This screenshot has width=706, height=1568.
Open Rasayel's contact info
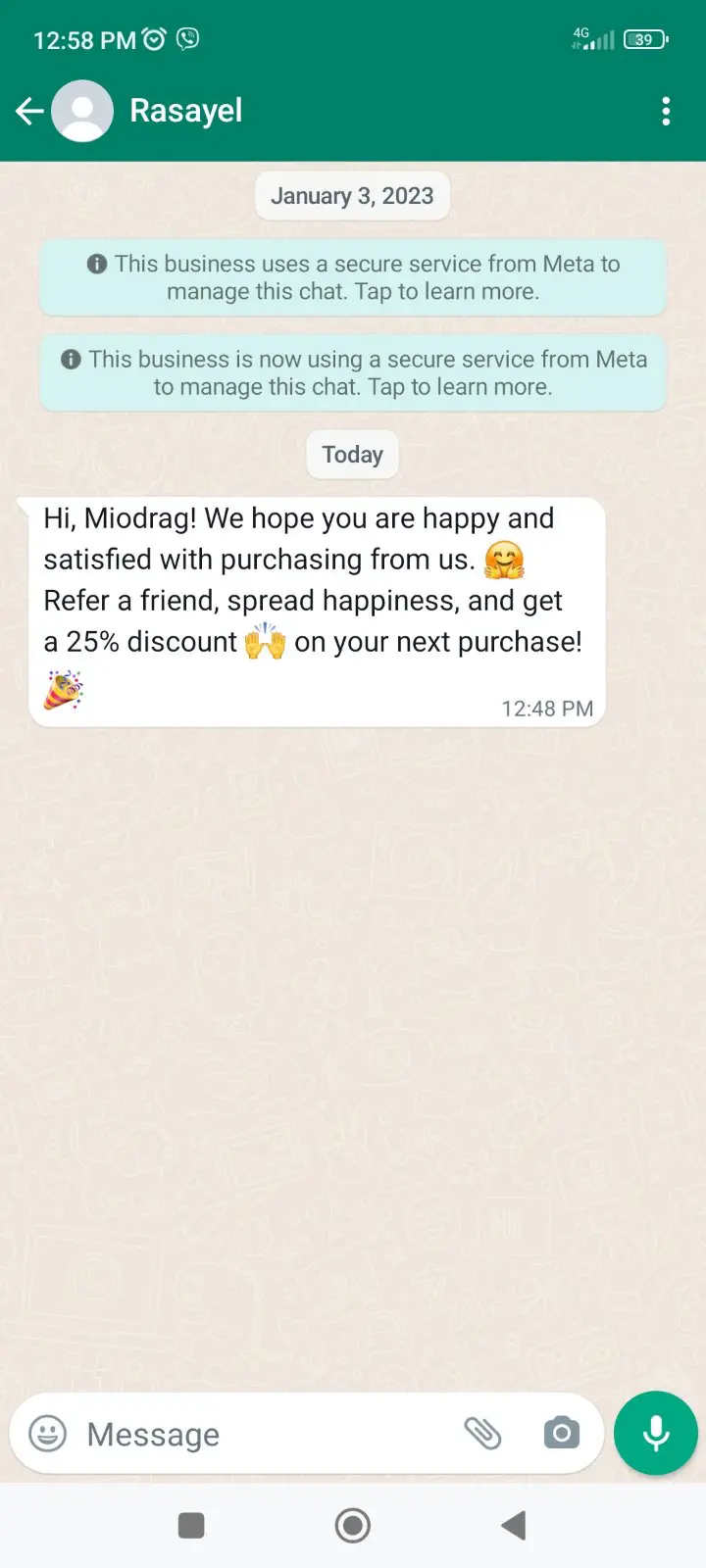(x=186, y=112)
